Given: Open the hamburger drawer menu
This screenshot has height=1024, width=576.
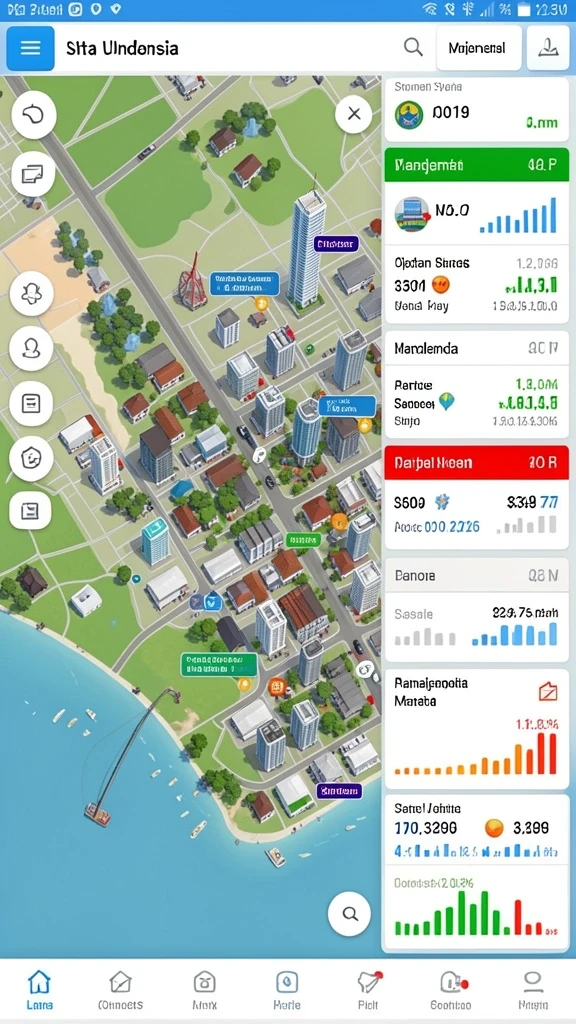Looking at the screenshot, I should pos(30,48).
